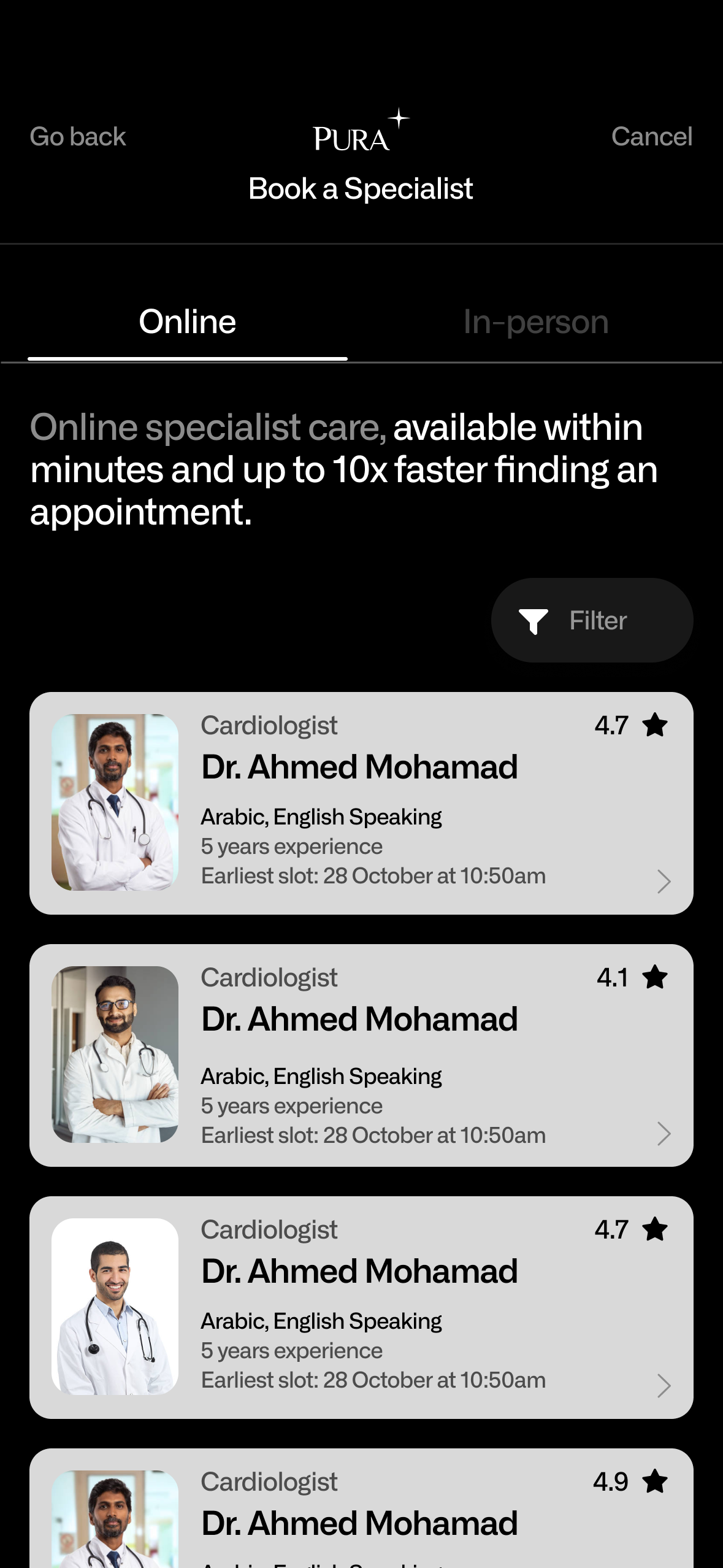This screenshot has height=1568, width=723.
Task: Open the first 4.7-rated cardiologist card
Action: tap(361, 803)
